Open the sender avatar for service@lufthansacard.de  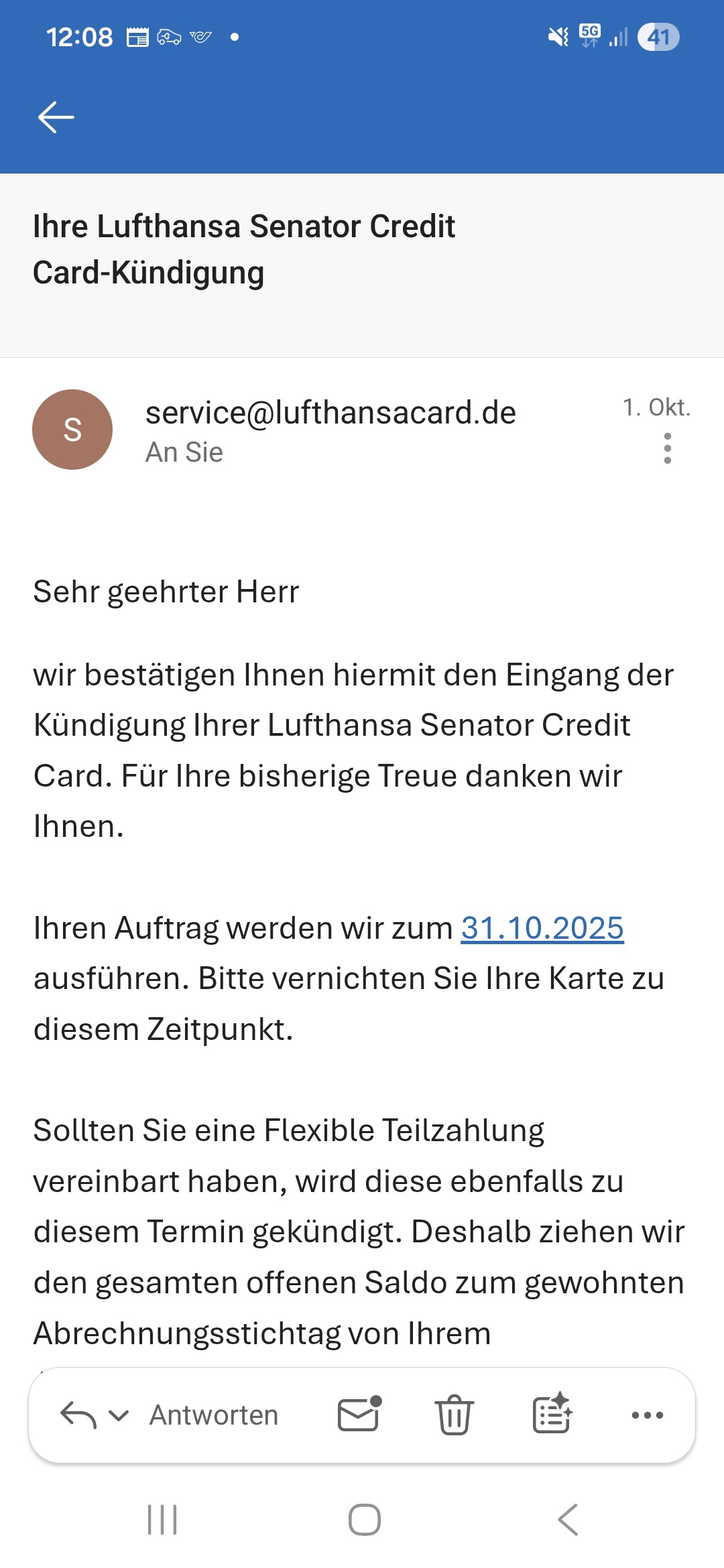(x=72, y=430)
